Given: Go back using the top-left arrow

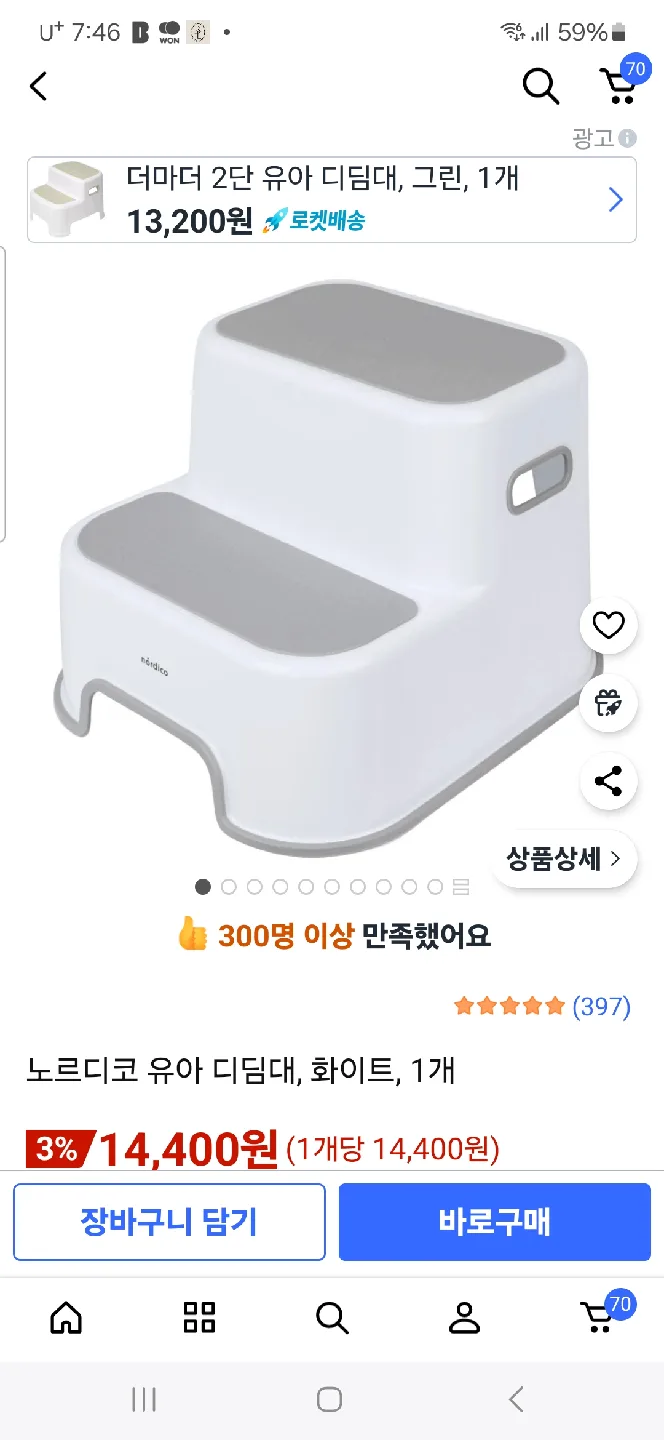Looking at the screenshot, I should (38, 87).
